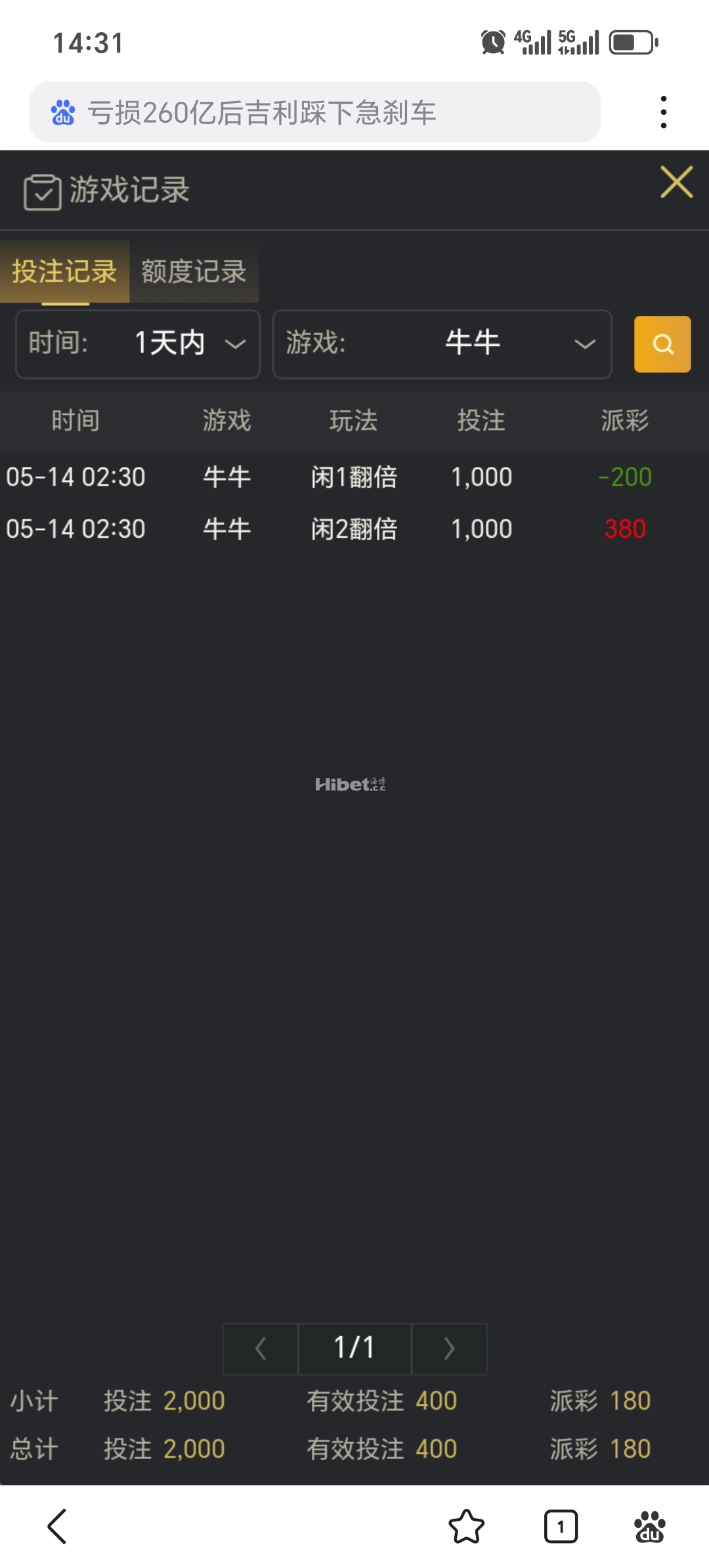Close the 游戏记录 panel

(676, 183)
